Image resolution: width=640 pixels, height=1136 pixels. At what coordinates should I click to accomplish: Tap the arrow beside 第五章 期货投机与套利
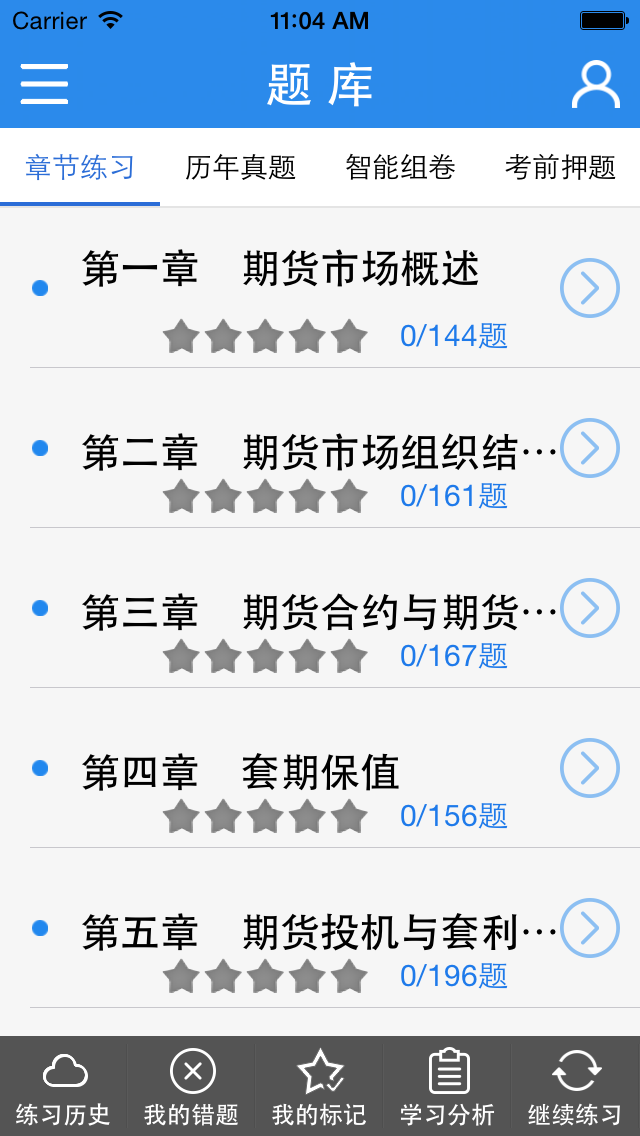(x=590, y=928)
